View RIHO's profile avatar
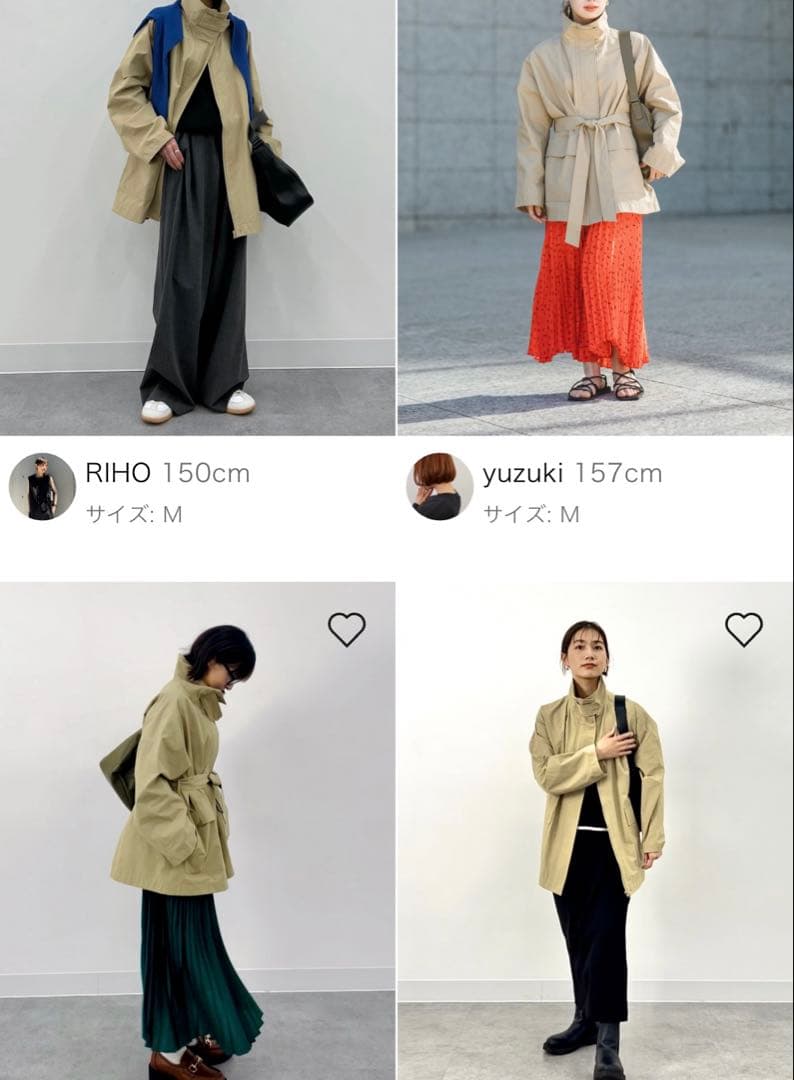This screenshot has height=1080, width=794. 42,487
